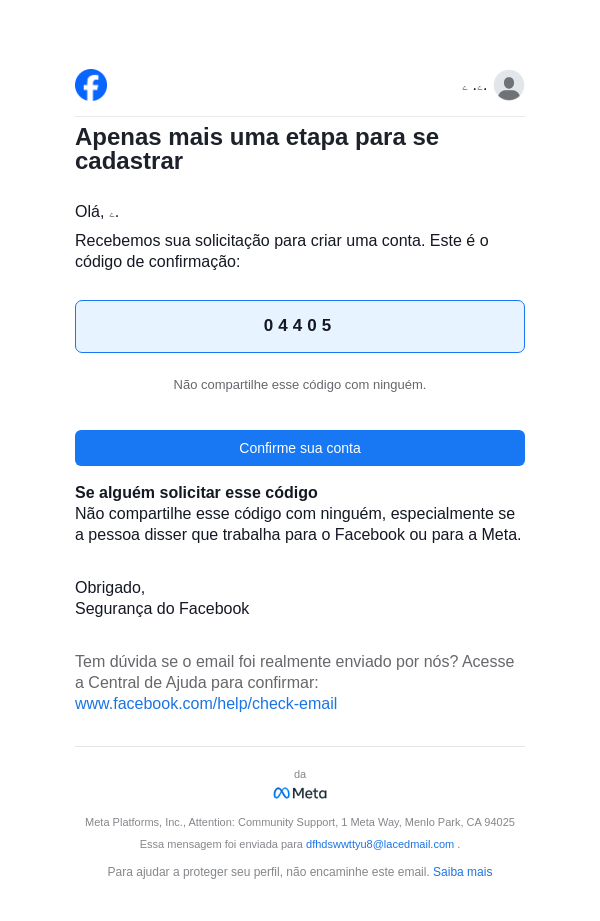The image size is (600, 921).
Task: Tap the dfhdswwttyu8@lacedmail.com email link
Action: pyautogui.click(x=380, y=844)
